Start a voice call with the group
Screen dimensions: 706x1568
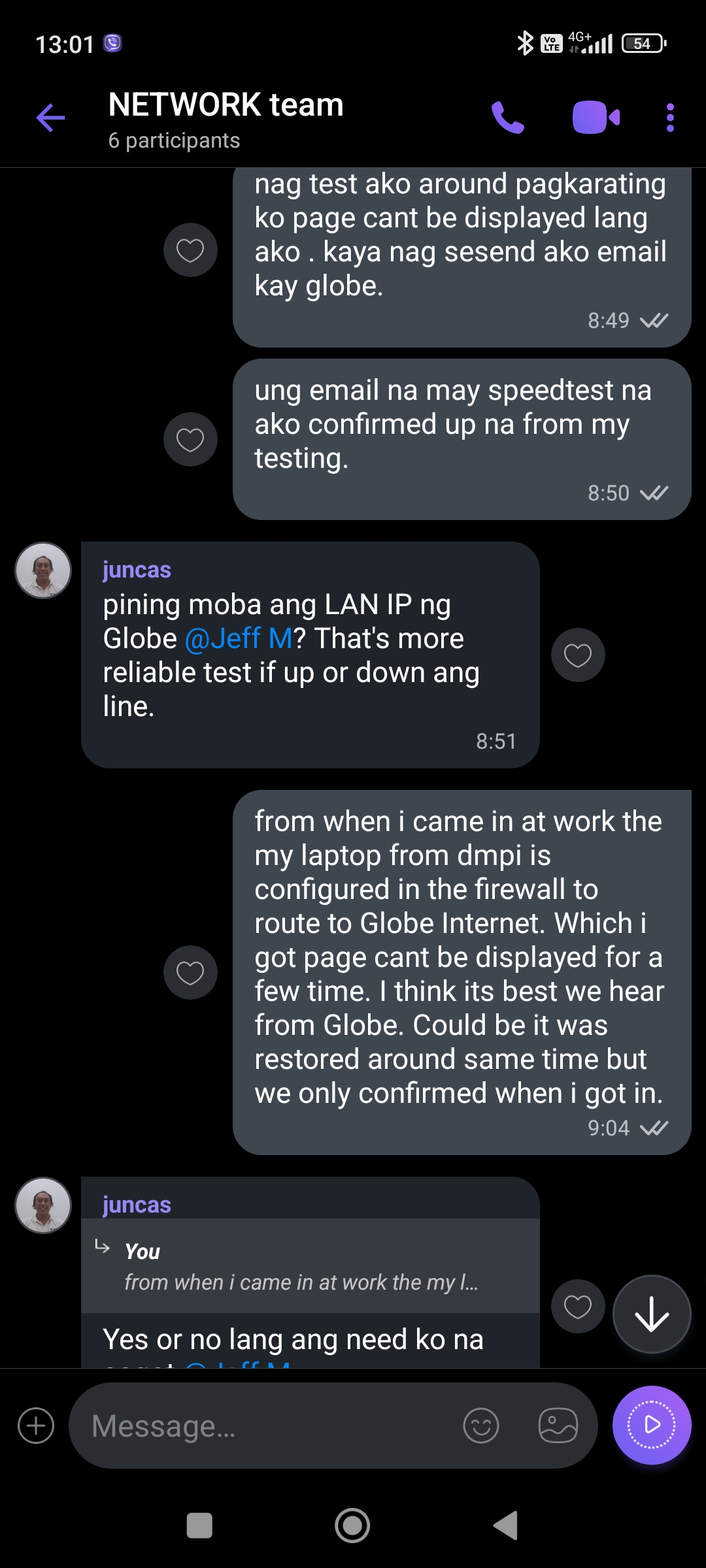click(x=508, y=118)
